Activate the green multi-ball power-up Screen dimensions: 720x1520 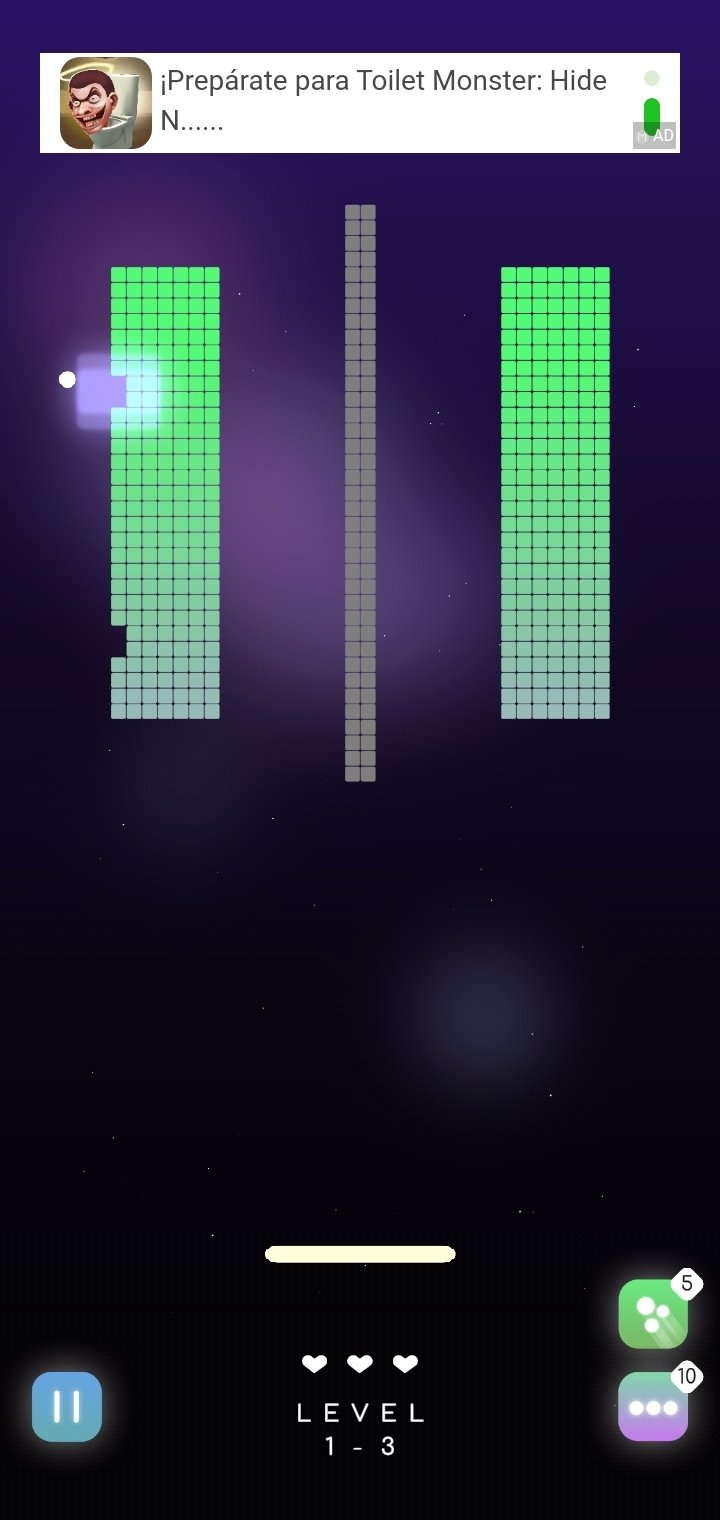point(653,1315)
